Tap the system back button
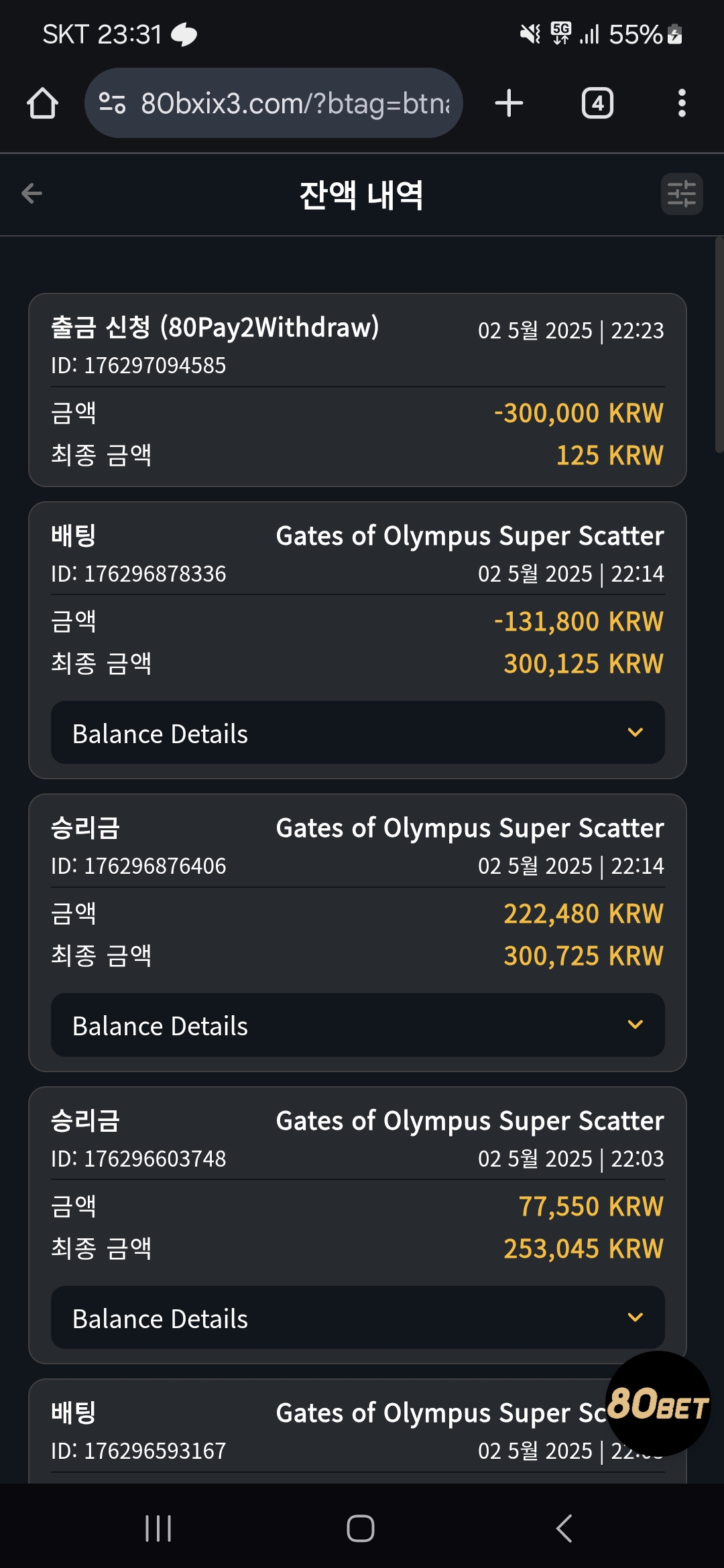Viewport: 724px width, 1568px height. click(564, 1528)
